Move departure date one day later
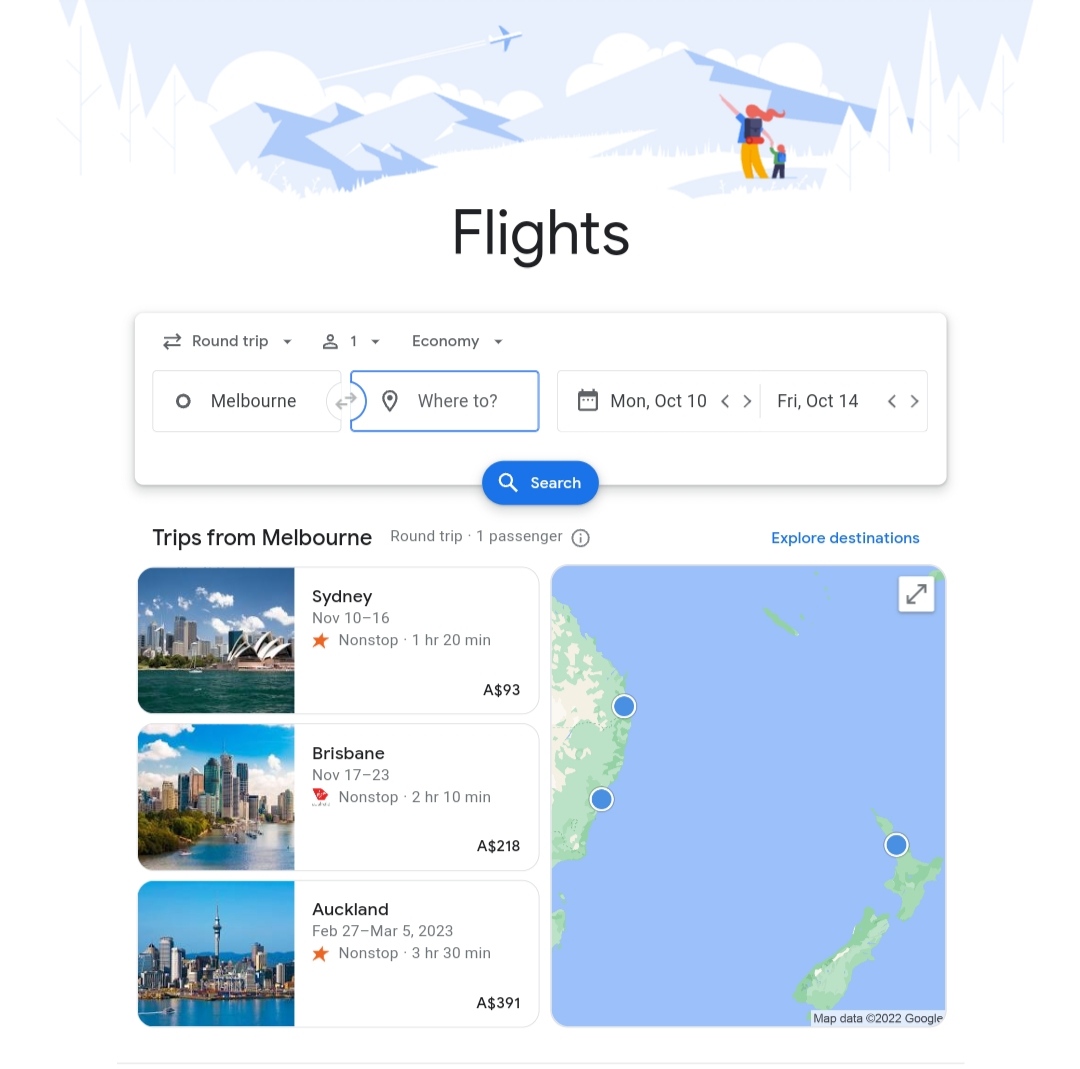 pos(747,401)
